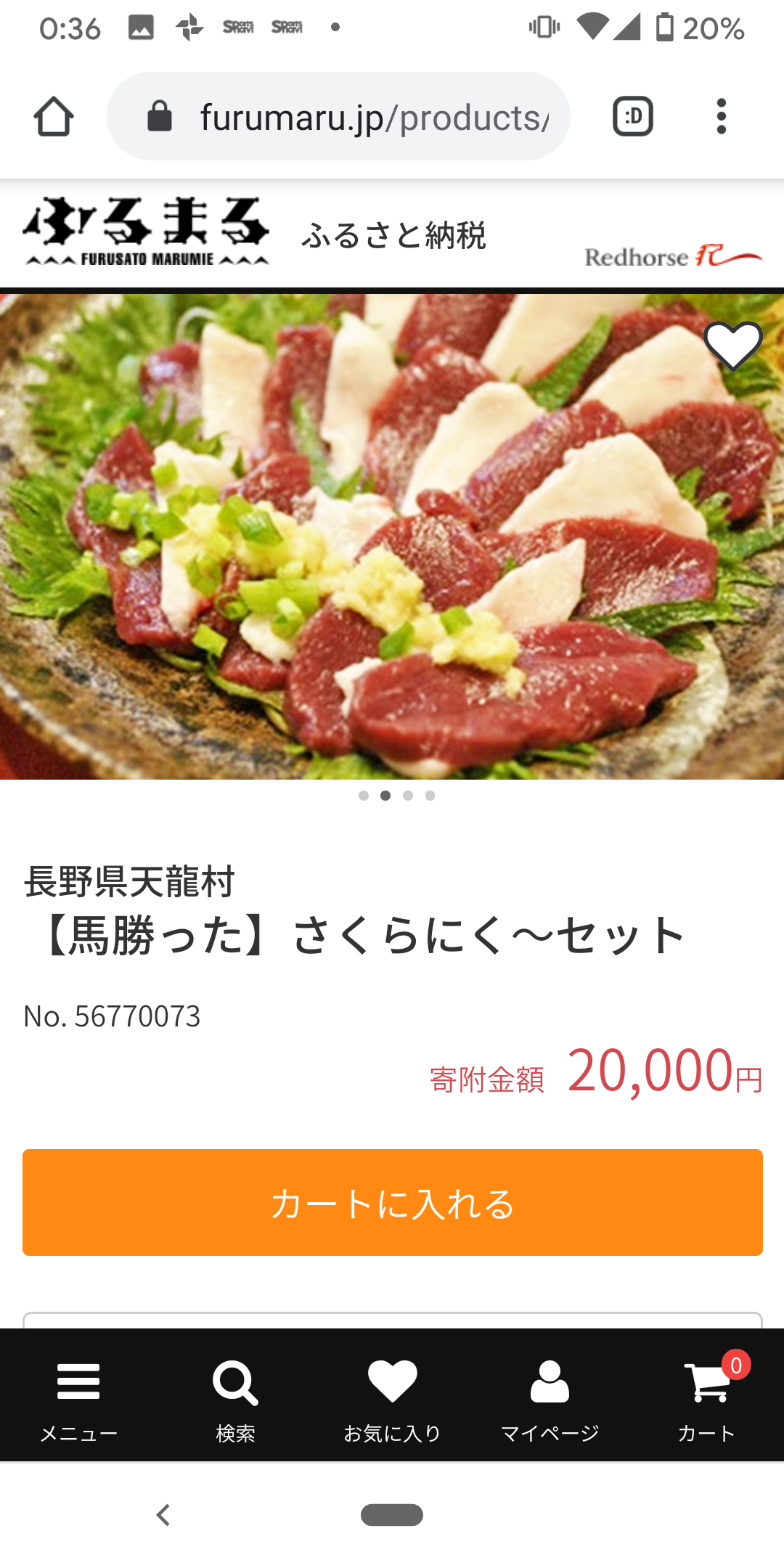This screenshot has height=1568, width=784.
Task: Select the search icon in bottom navigation
Action: pos(234,1383)
